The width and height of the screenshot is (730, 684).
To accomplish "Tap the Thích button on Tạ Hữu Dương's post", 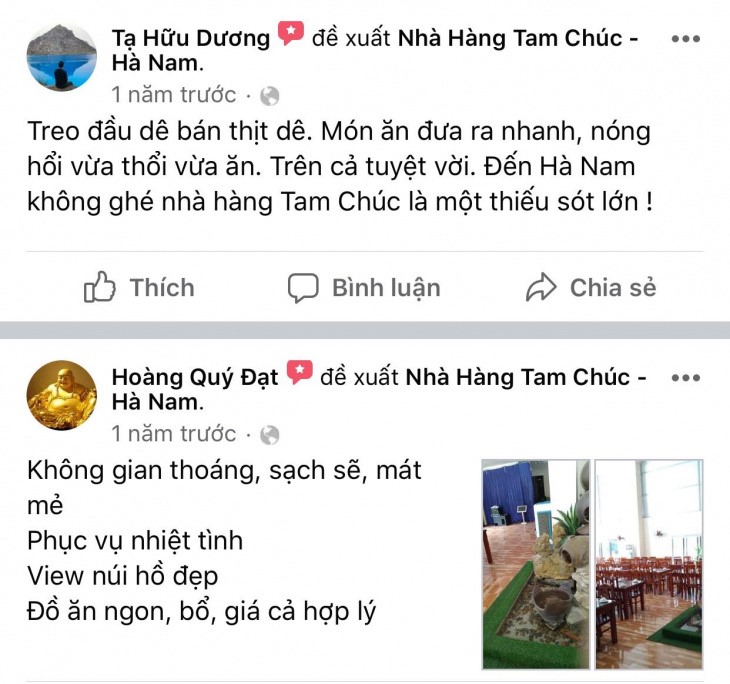I will pyautogui.click(x=139, y=288).
